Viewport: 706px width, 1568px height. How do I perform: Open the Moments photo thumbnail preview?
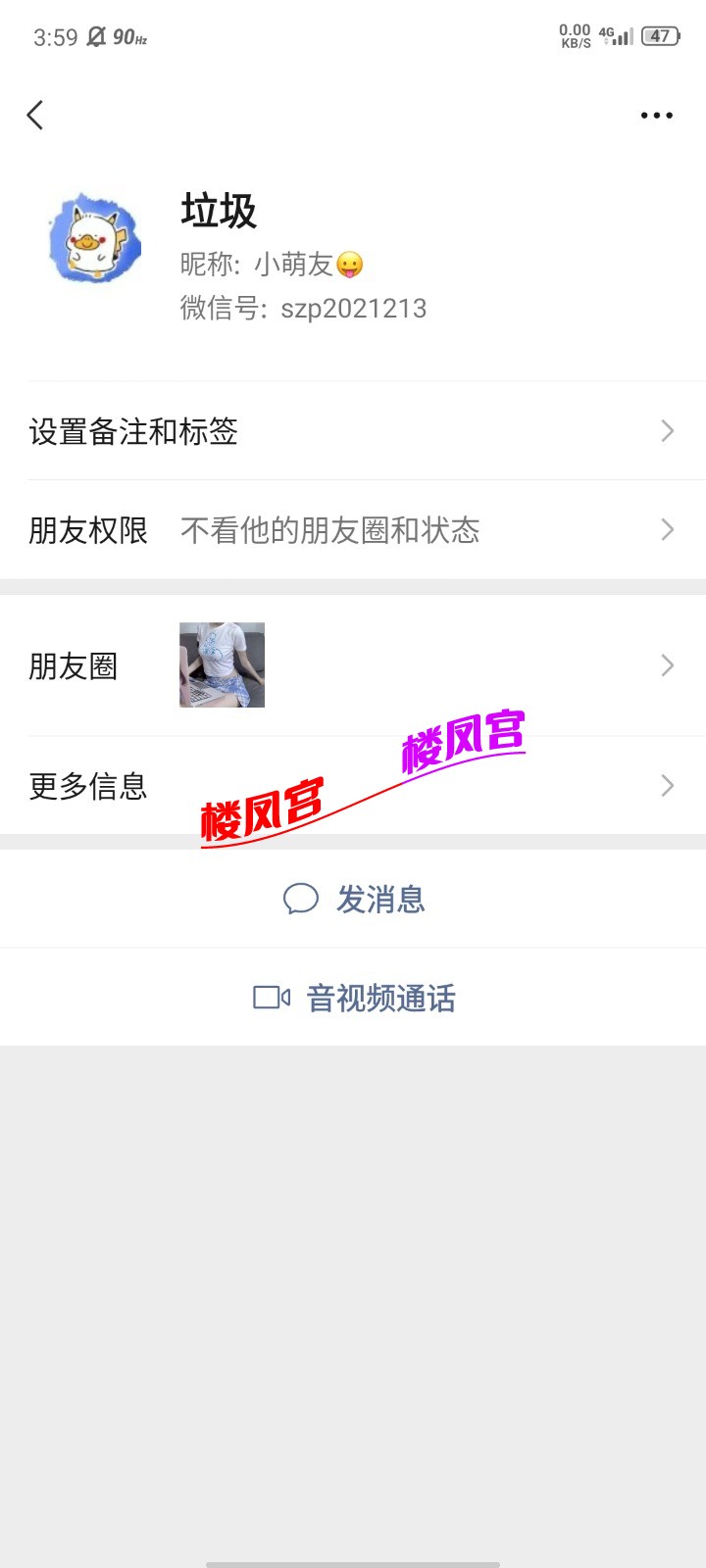[221, 664]
